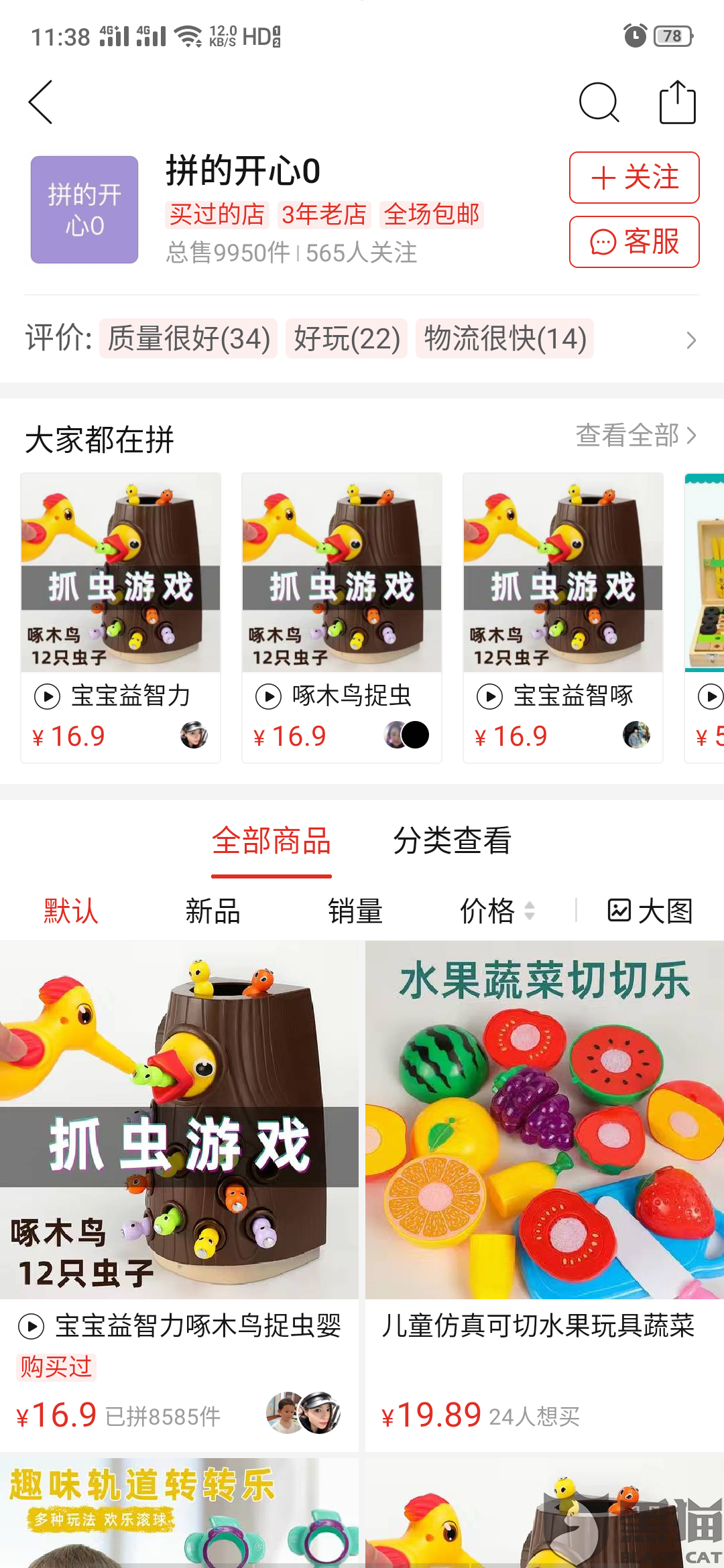This screenshot has width=724, height=1568.
Task: Expand reviews with the chevron arrow
Action: pyautogui.click(x=691, y=340)
